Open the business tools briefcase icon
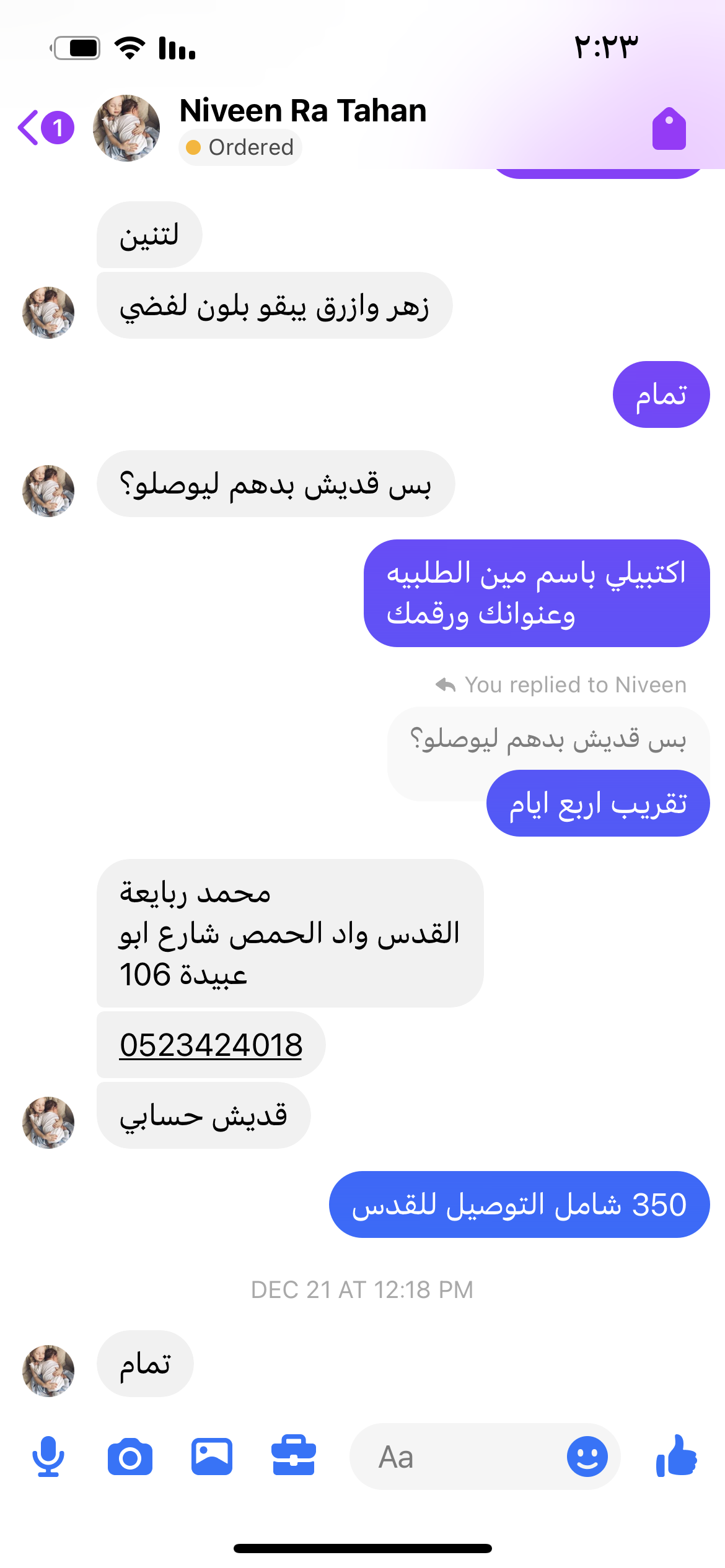This screenshot has width=725, height=1568. coord(294,1455)
